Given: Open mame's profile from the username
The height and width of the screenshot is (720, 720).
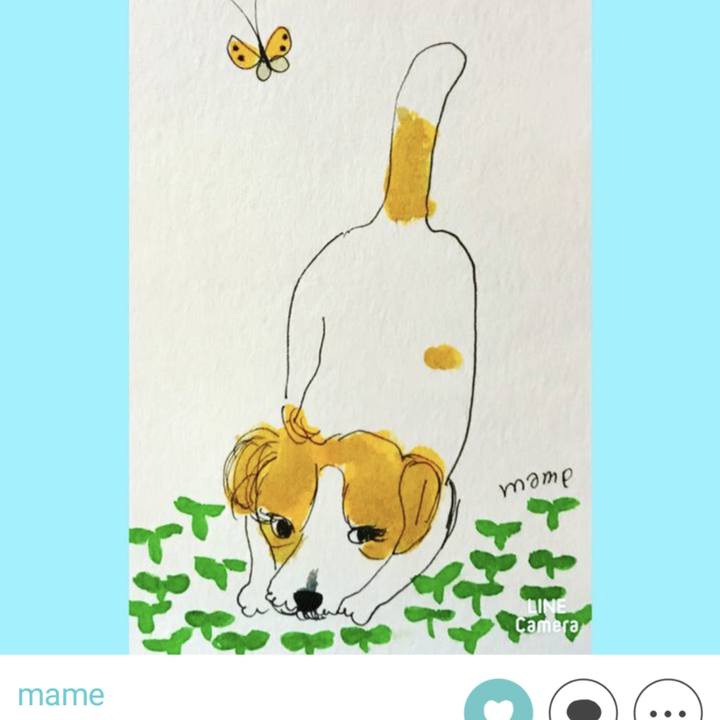Looking at the screenshot, I should pos(61,695).
